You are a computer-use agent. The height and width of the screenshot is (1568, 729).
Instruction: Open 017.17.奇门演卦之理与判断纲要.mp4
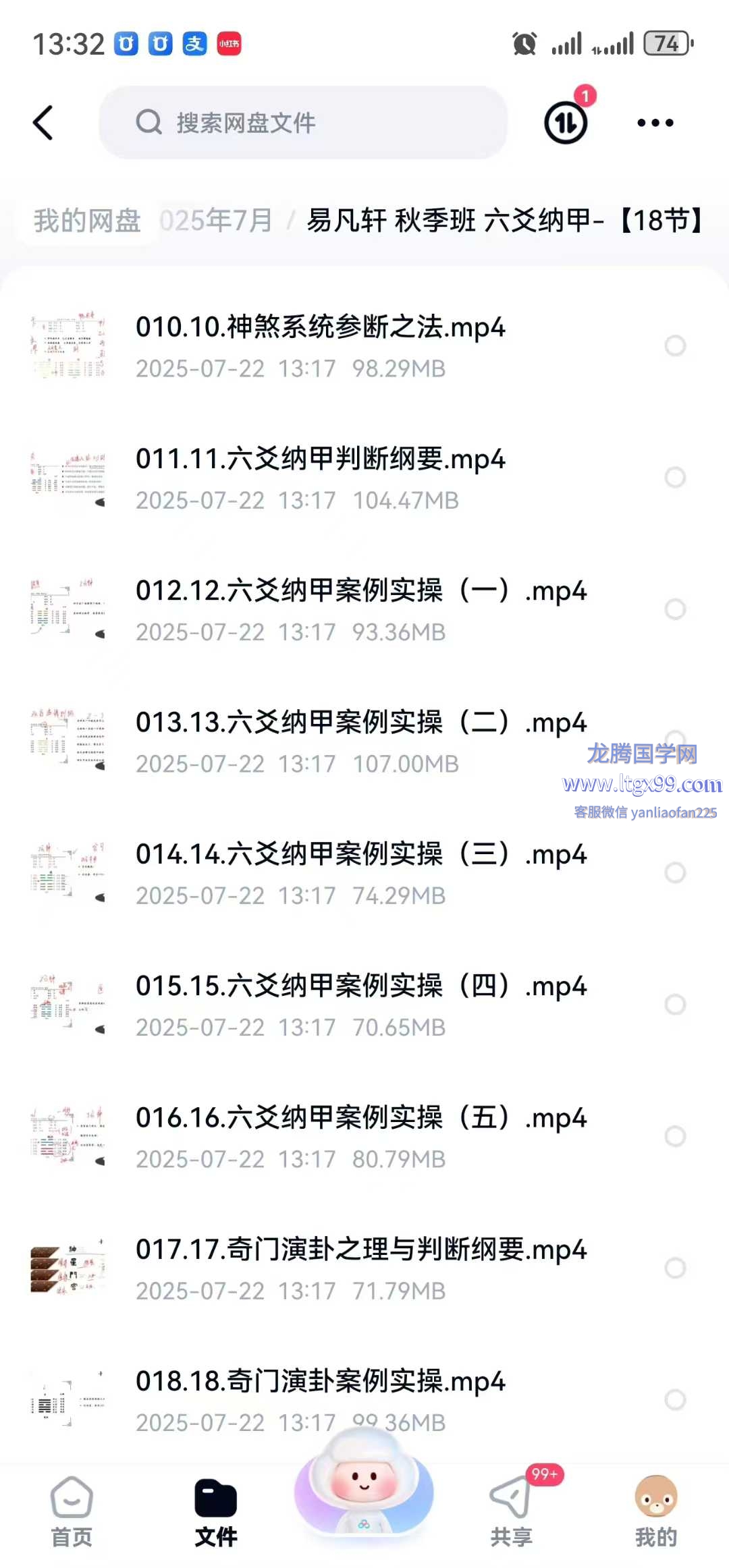coord(361,1250)
